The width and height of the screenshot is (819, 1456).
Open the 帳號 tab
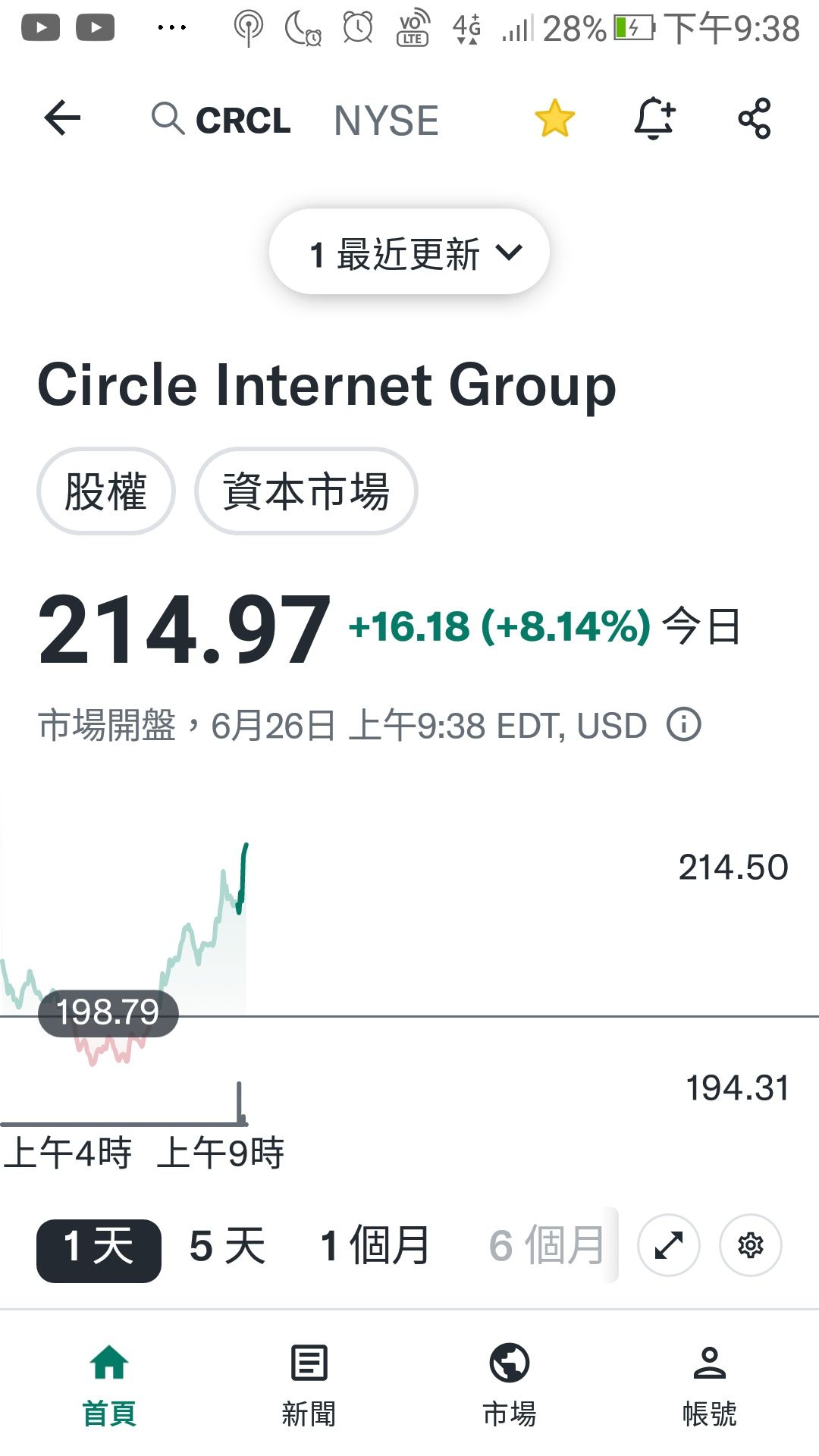click(x=710, y=1385)
